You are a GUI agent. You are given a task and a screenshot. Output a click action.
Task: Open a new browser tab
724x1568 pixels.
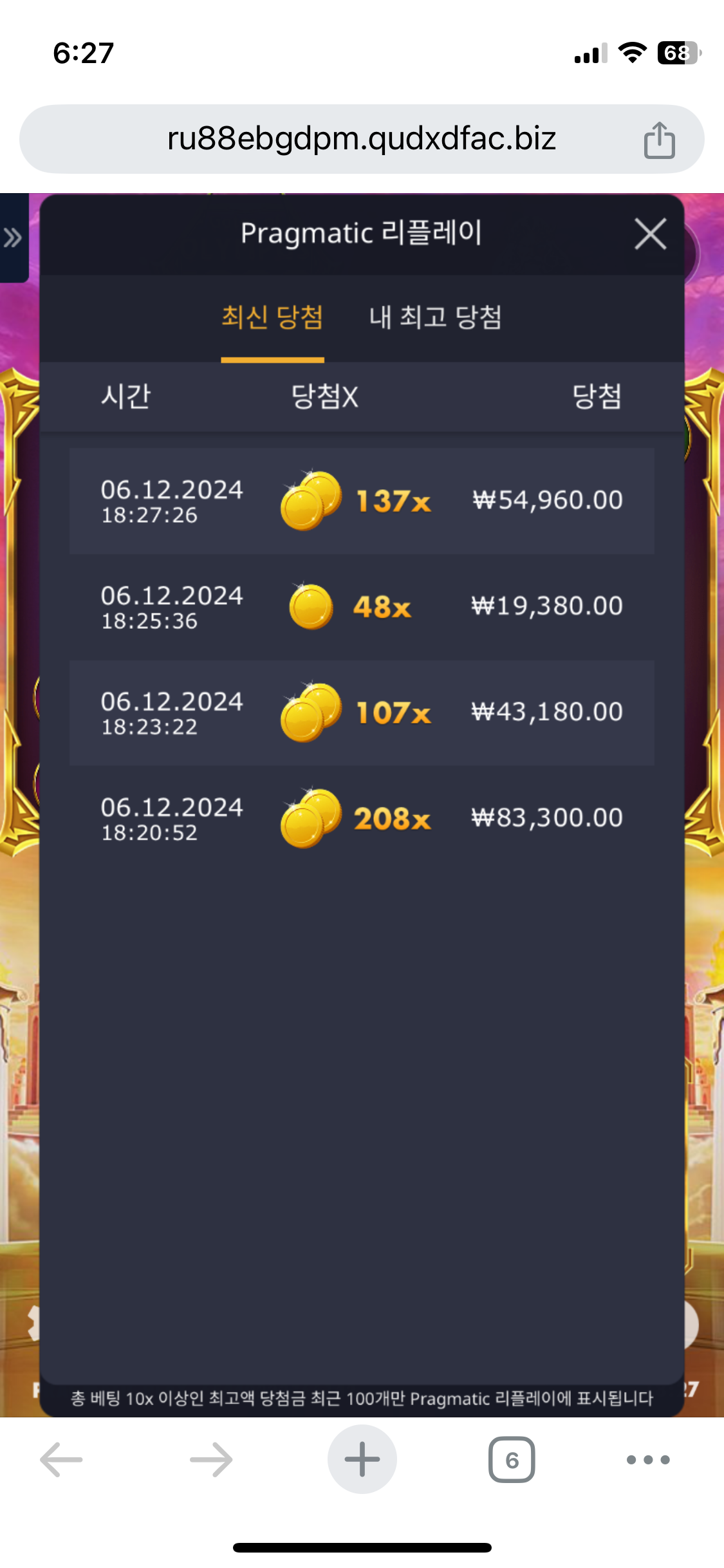coord(362,1459)
